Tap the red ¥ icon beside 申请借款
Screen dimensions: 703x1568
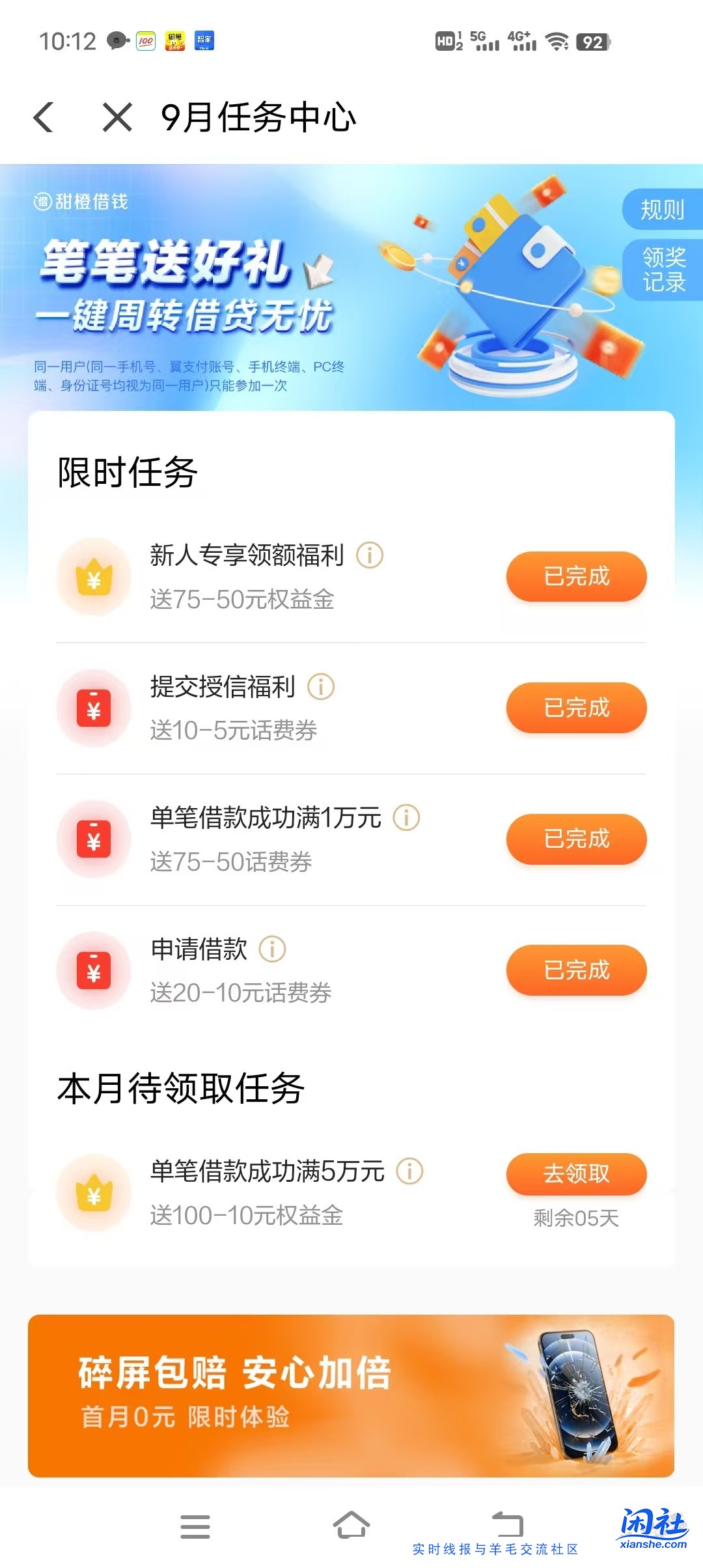93,970
